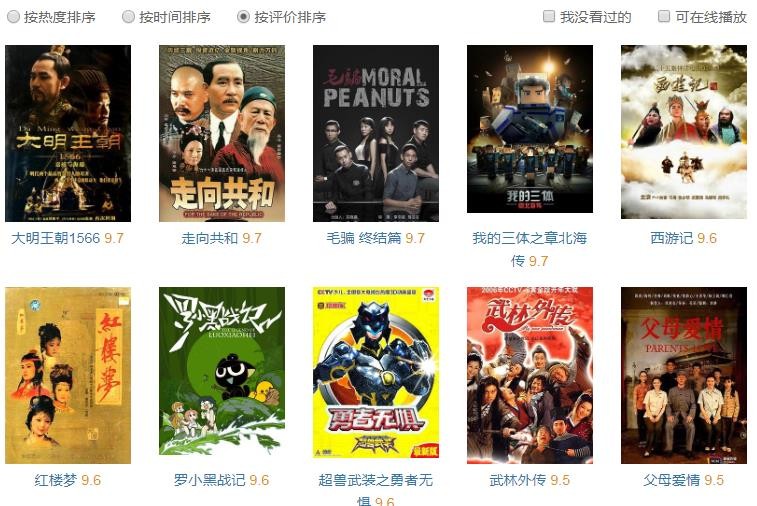Tap the 大明王朝1566 title link
The height and width of the screenshot is (506, 757).
(x=56, y=239)
